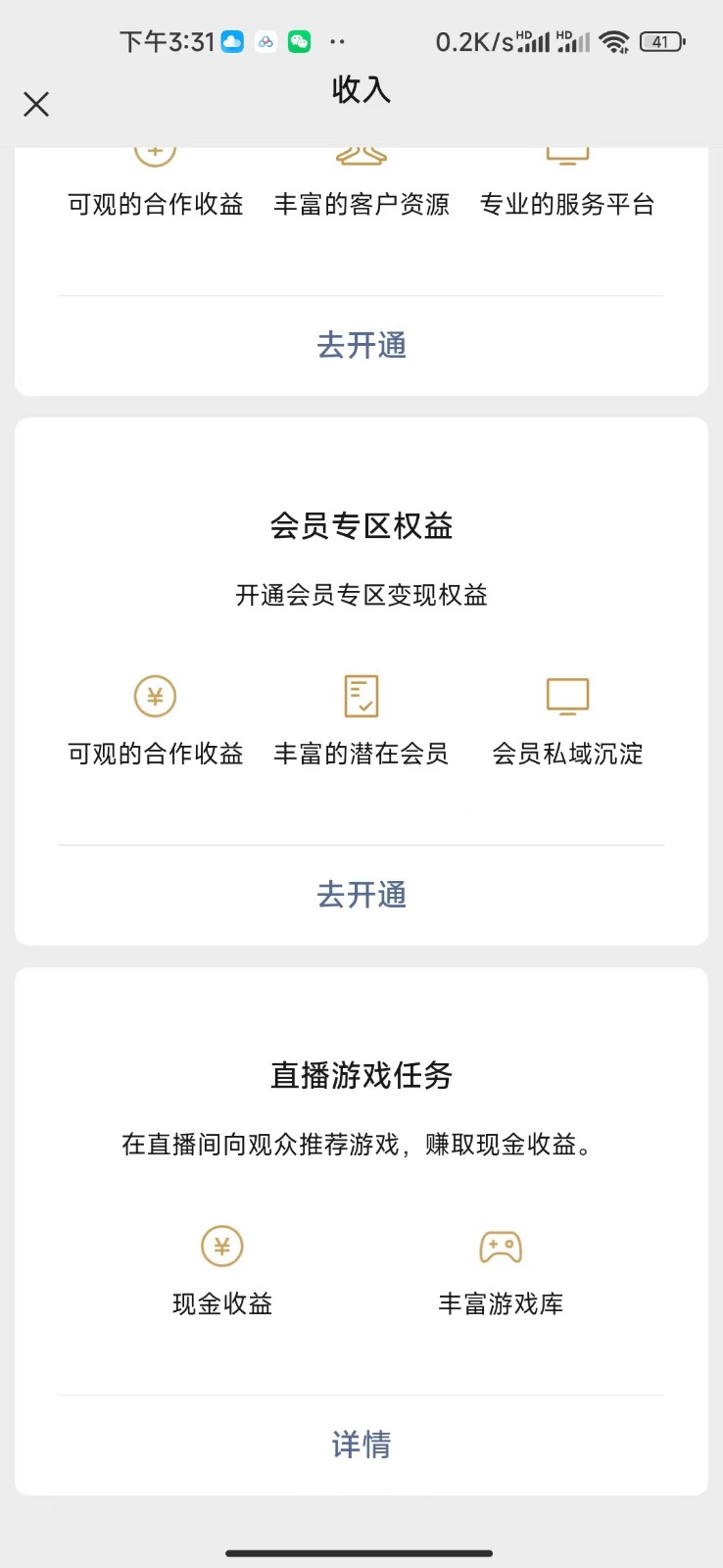The width and height of the screenshot is (723, 1568).
Task: View 详情 of 直播游戏任务
Action: pyautogui.click(x=361, y=1444)
